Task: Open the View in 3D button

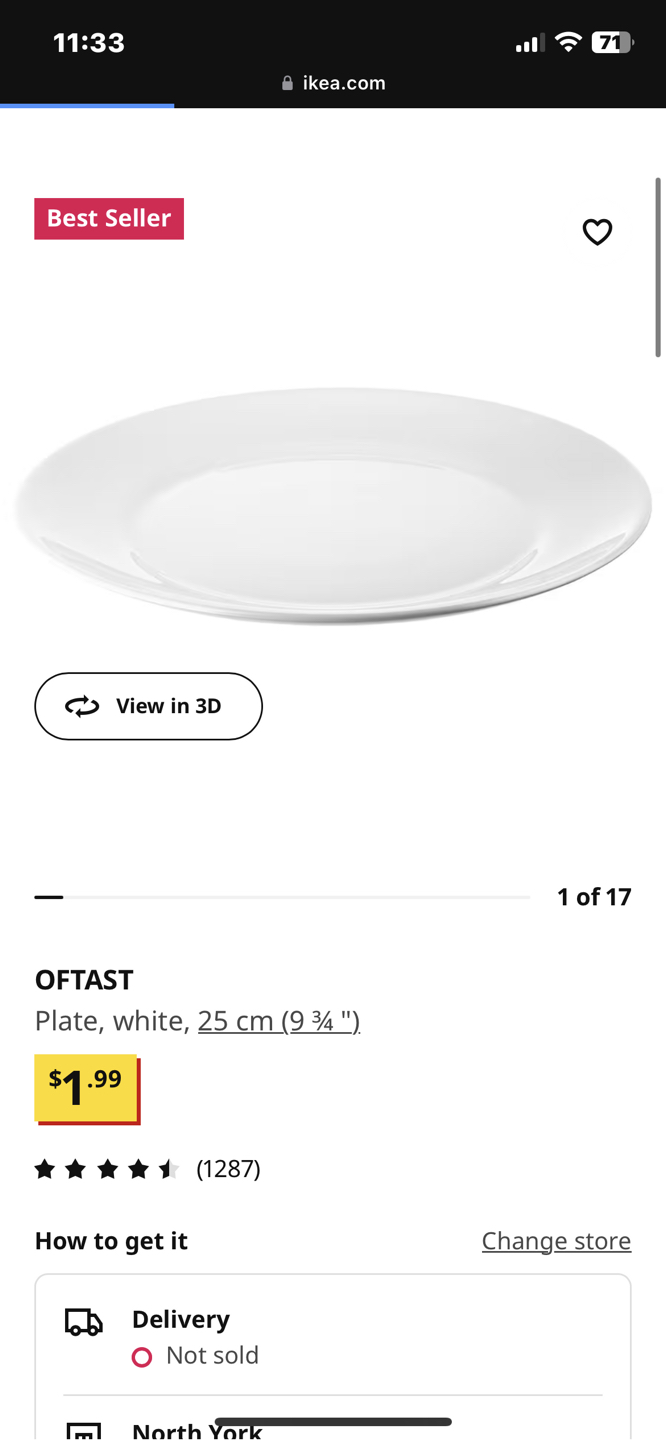Action: click(x=148, y=706)
